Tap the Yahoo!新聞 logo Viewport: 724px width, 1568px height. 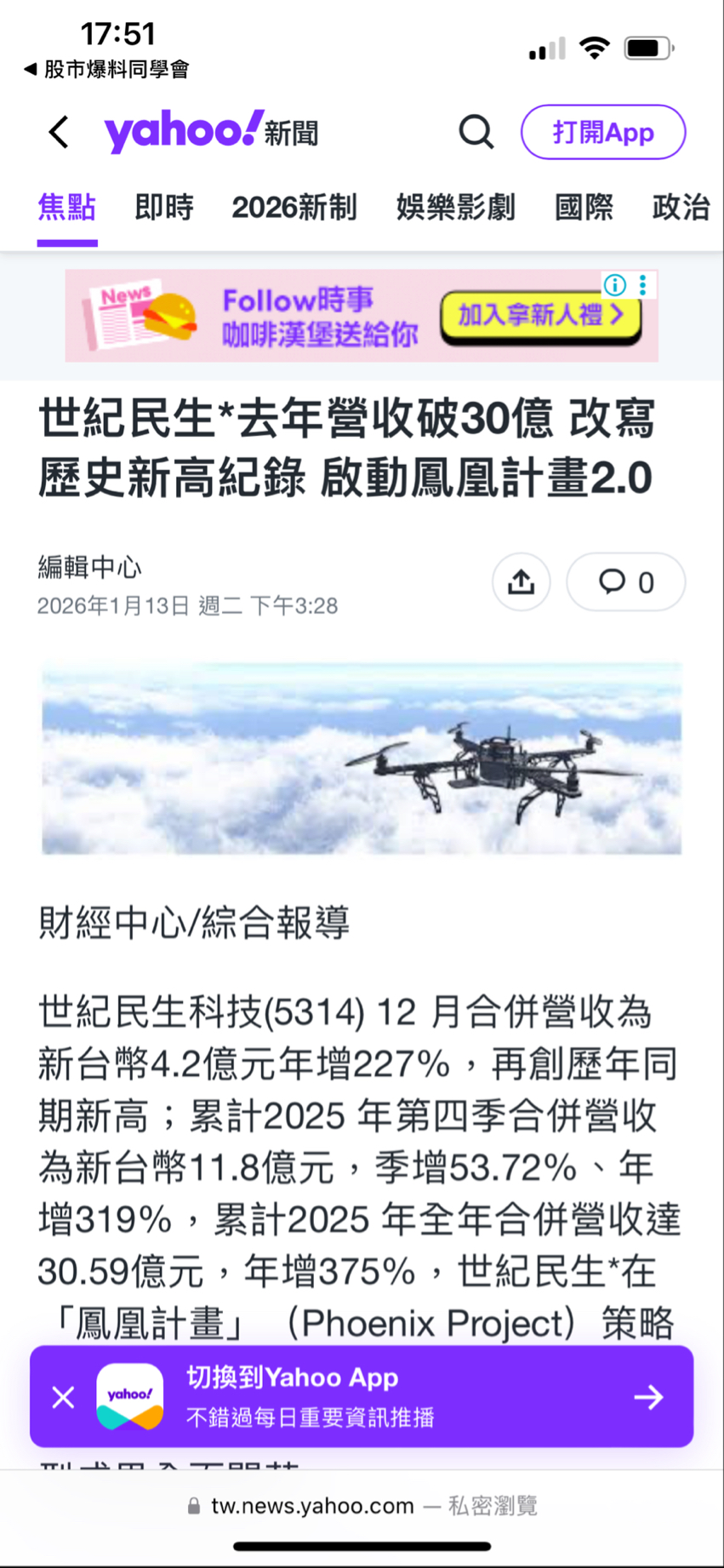[x=211, y=132]
